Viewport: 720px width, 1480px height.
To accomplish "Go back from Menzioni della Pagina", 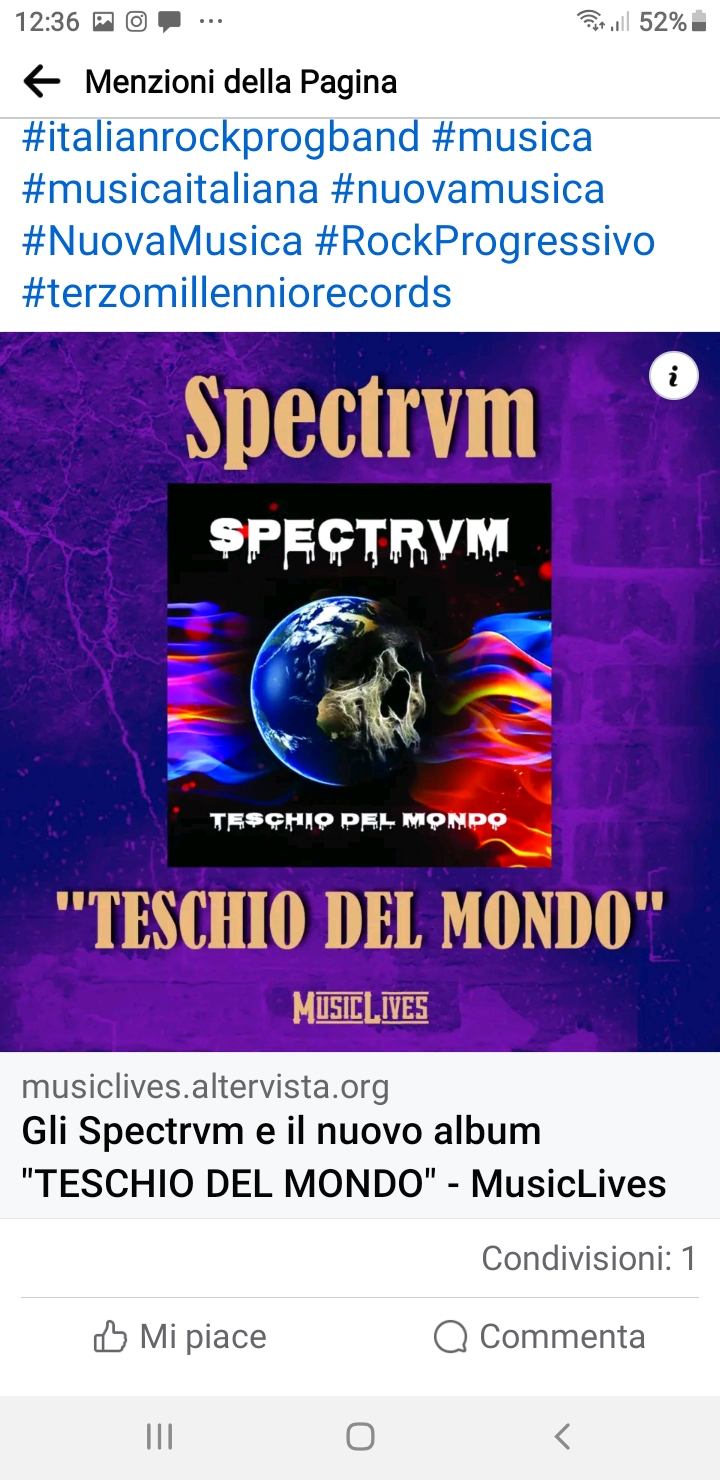I will 41,81.
